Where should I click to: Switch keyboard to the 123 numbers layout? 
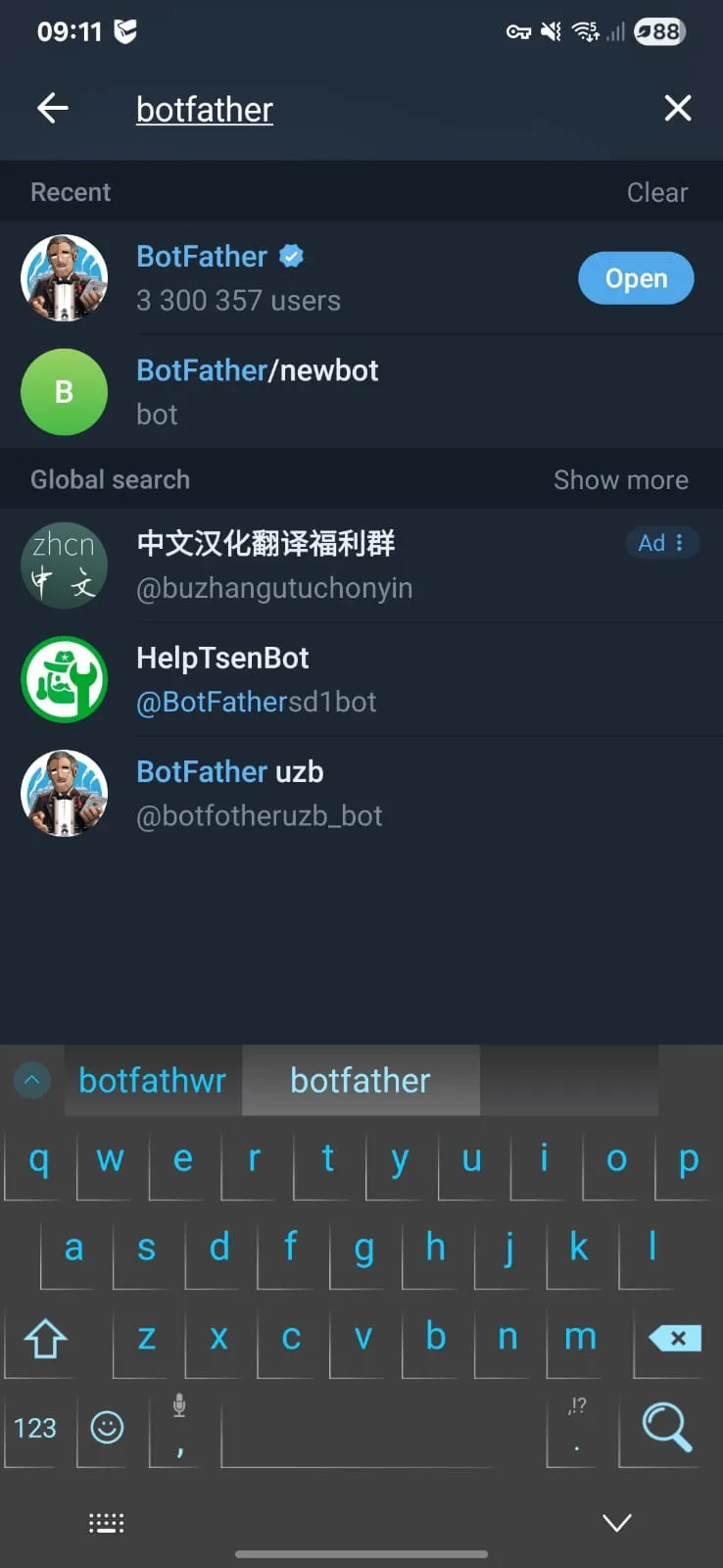(x=35, y=1428)
